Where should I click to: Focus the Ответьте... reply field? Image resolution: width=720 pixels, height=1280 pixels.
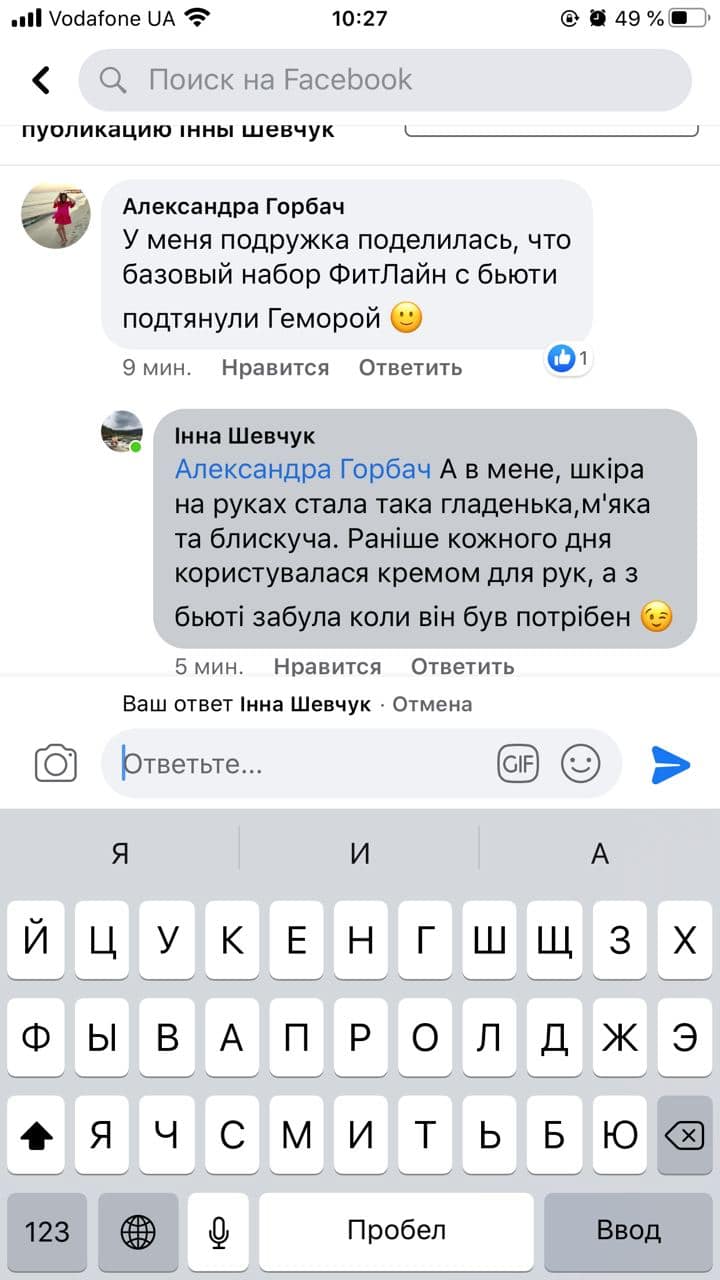click(x=300, y=764)
